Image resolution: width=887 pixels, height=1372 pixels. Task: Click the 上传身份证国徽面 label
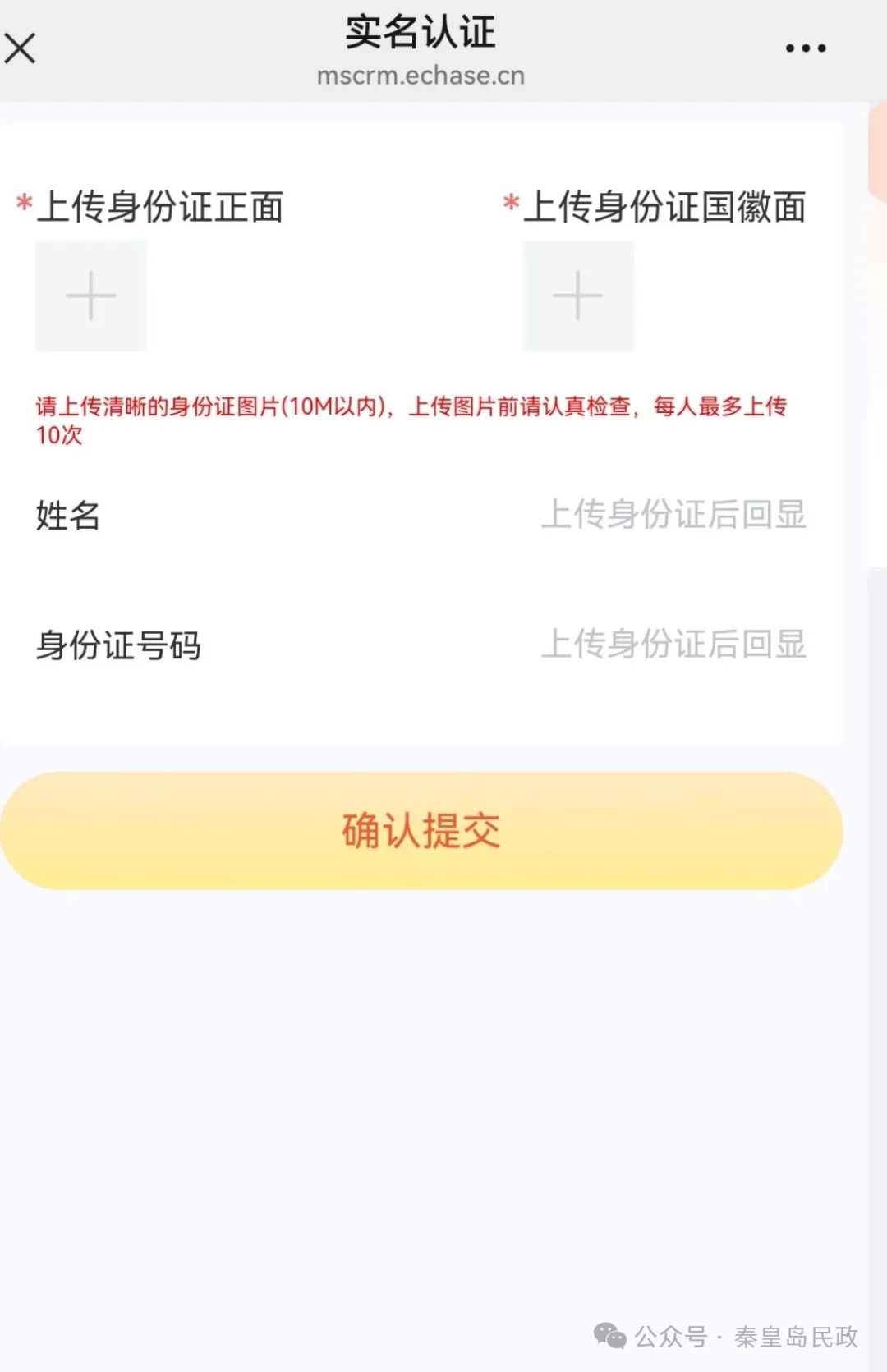(x=667, y=207)
